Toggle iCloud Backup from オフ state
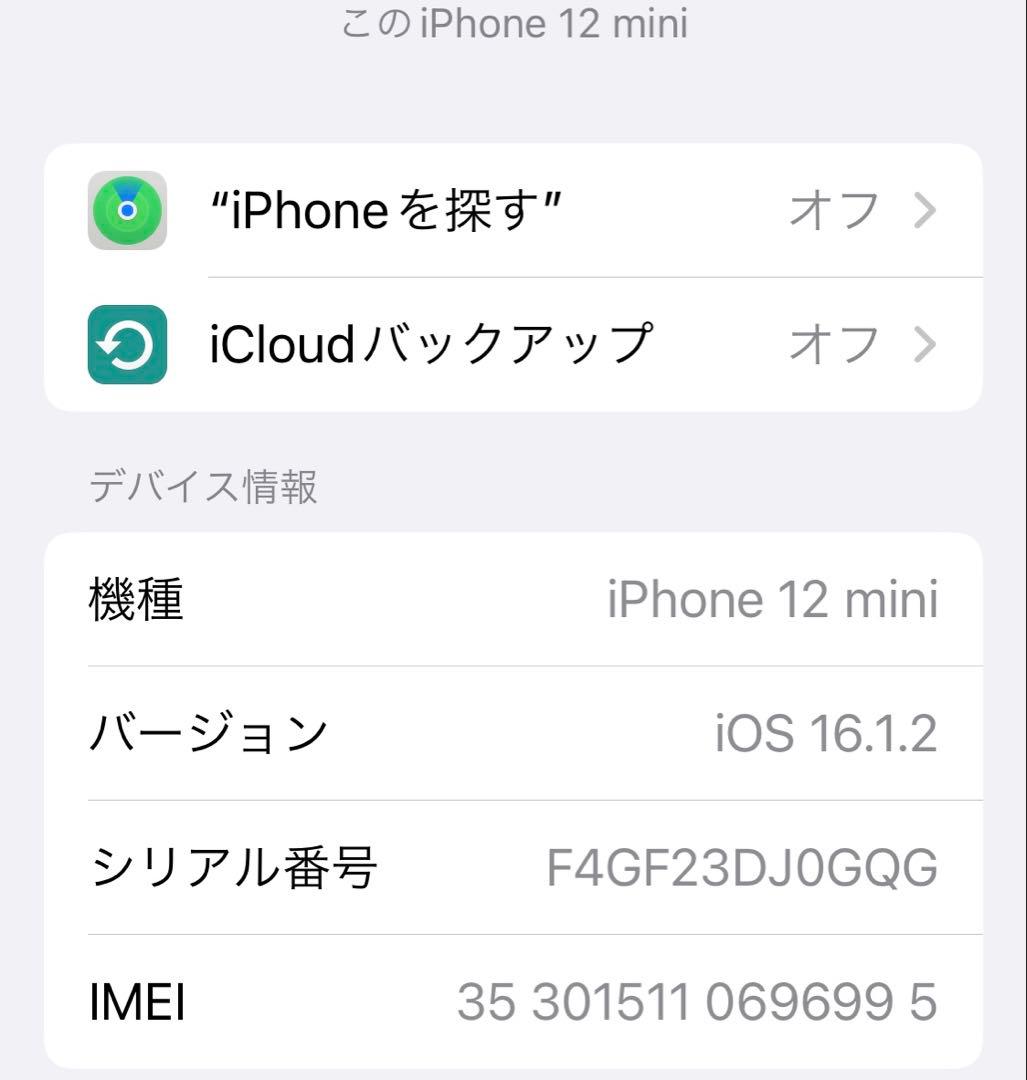This screenshot has width=1027, height=1080. (834, 345)
